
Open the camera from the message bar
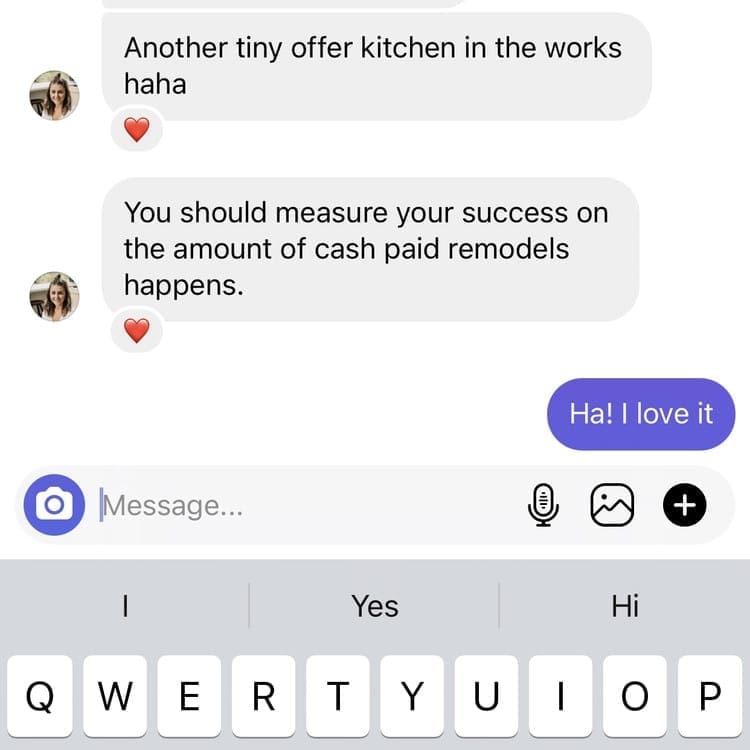coord(54,505)
